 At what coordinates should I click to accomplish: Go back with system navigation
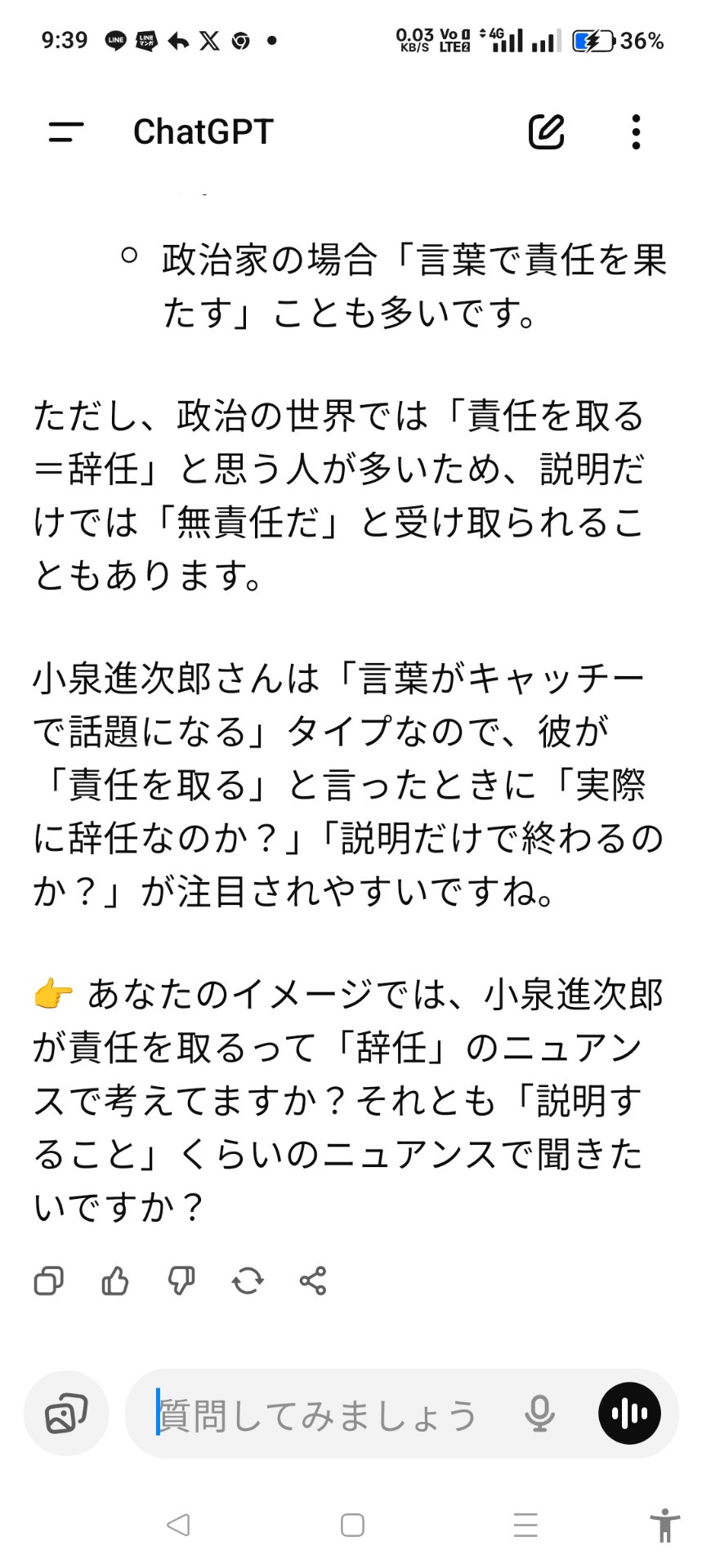click(178, 1525)
